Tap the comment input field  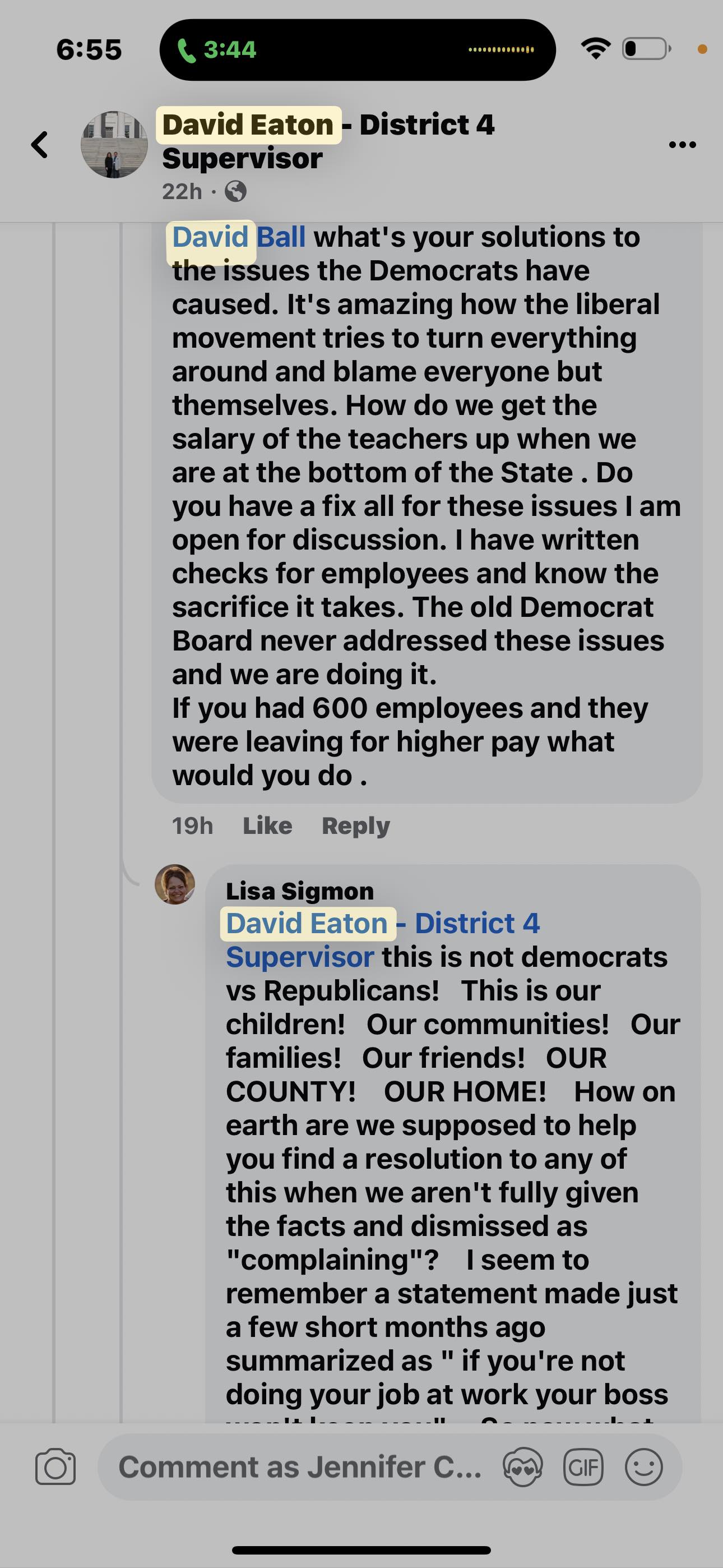(298, 1467)
